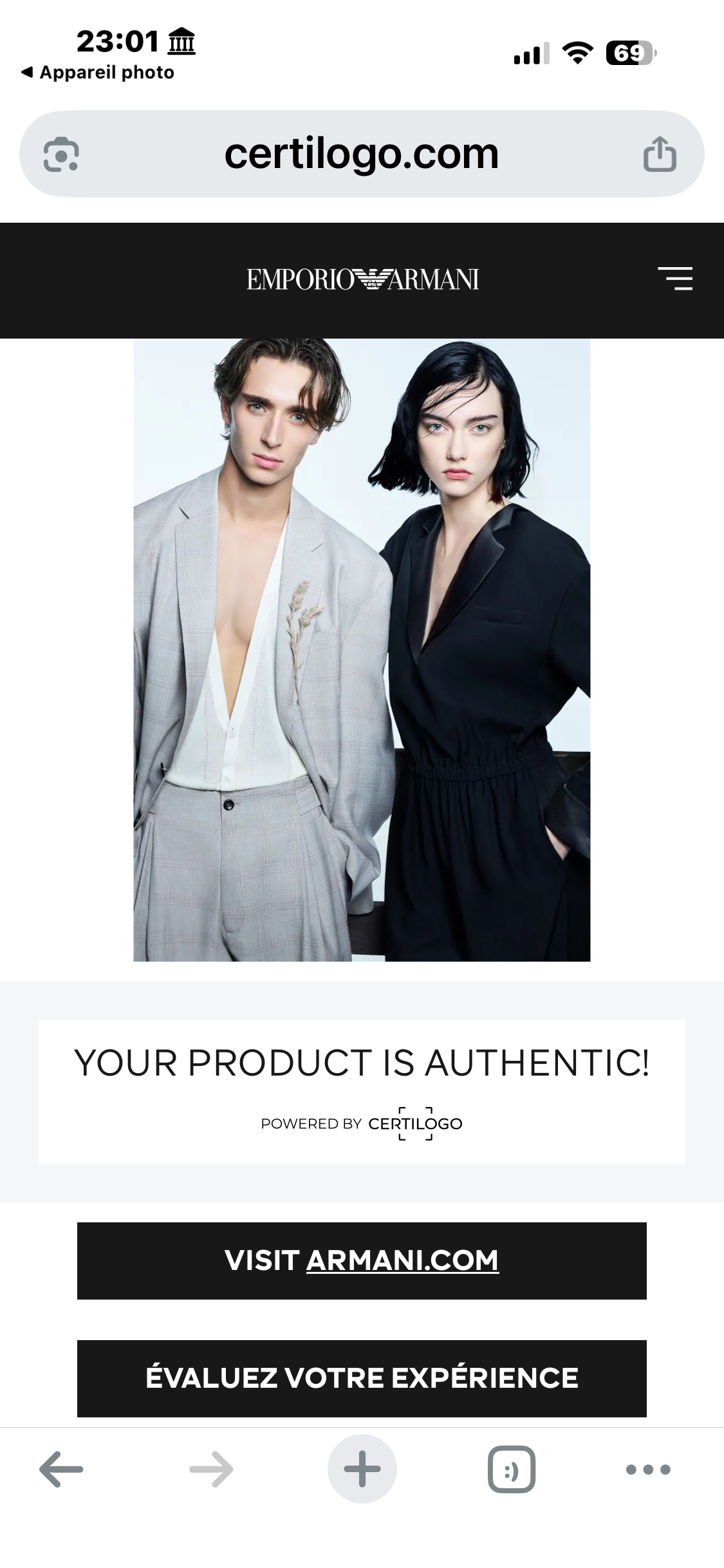Return to Appareil photo app
The image size is (724, 1568).
tap(98, 72)
